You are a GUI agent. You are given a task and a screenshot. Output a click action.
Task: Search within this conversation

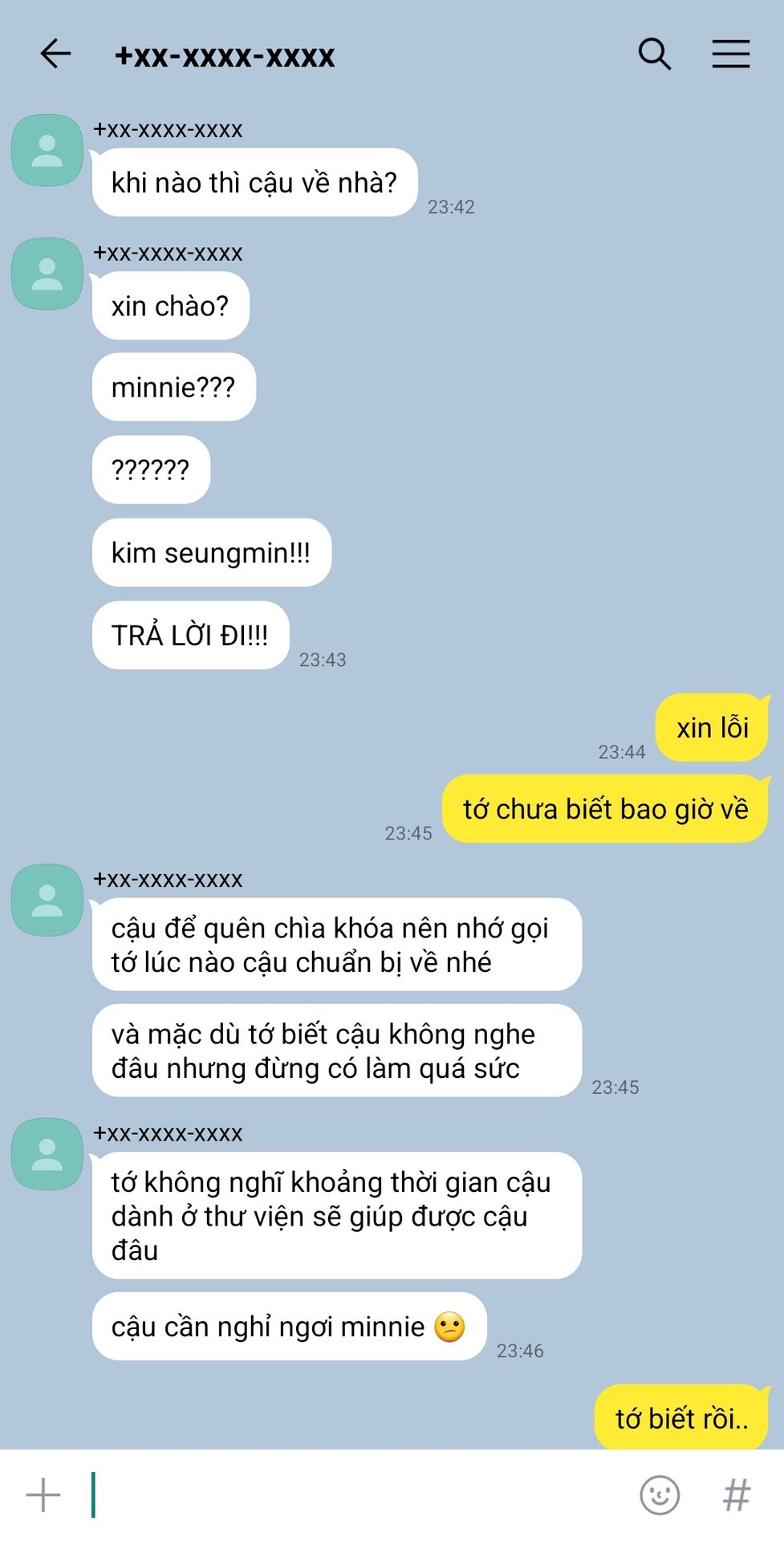pyautogui.click(x=654, y=55)
